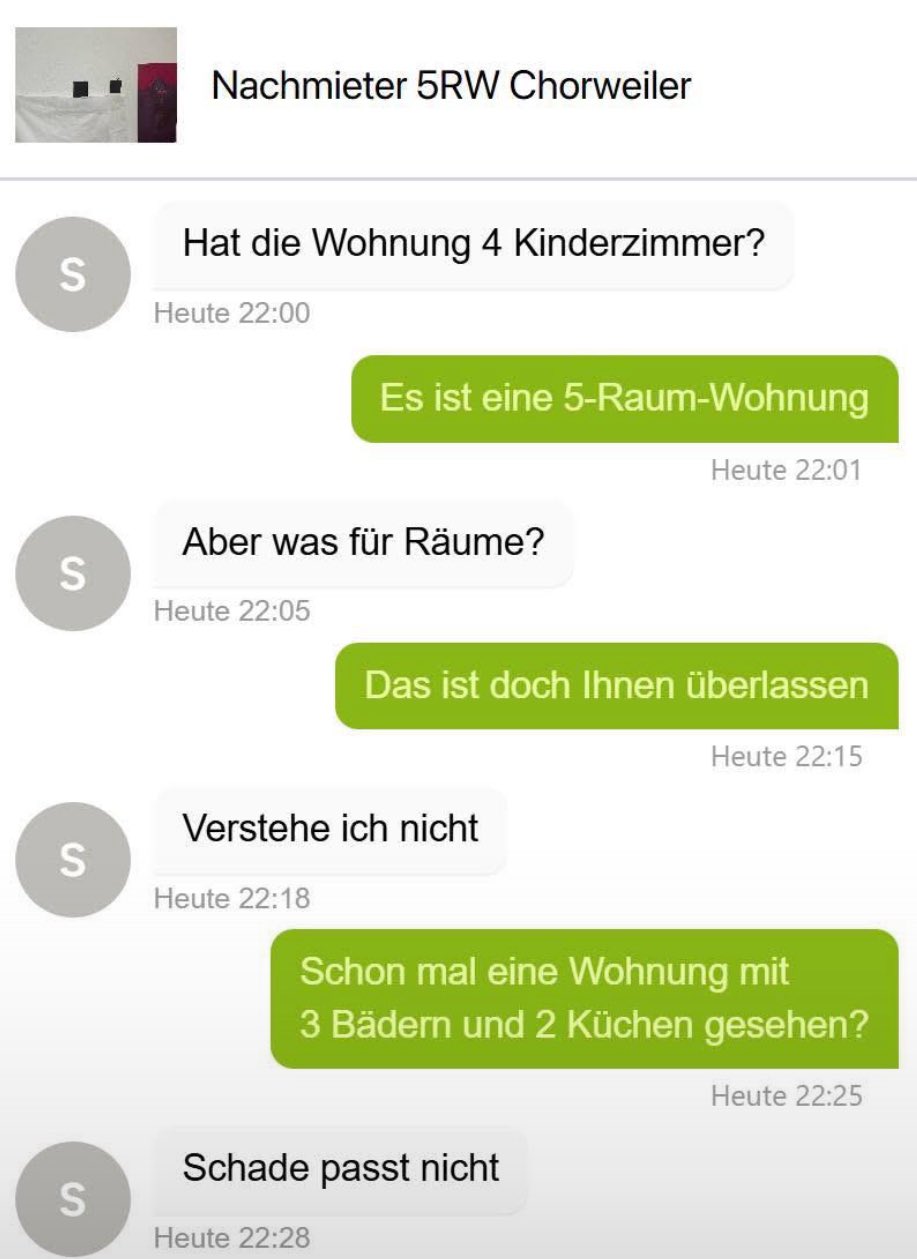The height and width of the screenshot is (1259, 917).
Task: Open the Nachmieter 5RW Chorweiler listing thumbnail
Action: (96, 85)
